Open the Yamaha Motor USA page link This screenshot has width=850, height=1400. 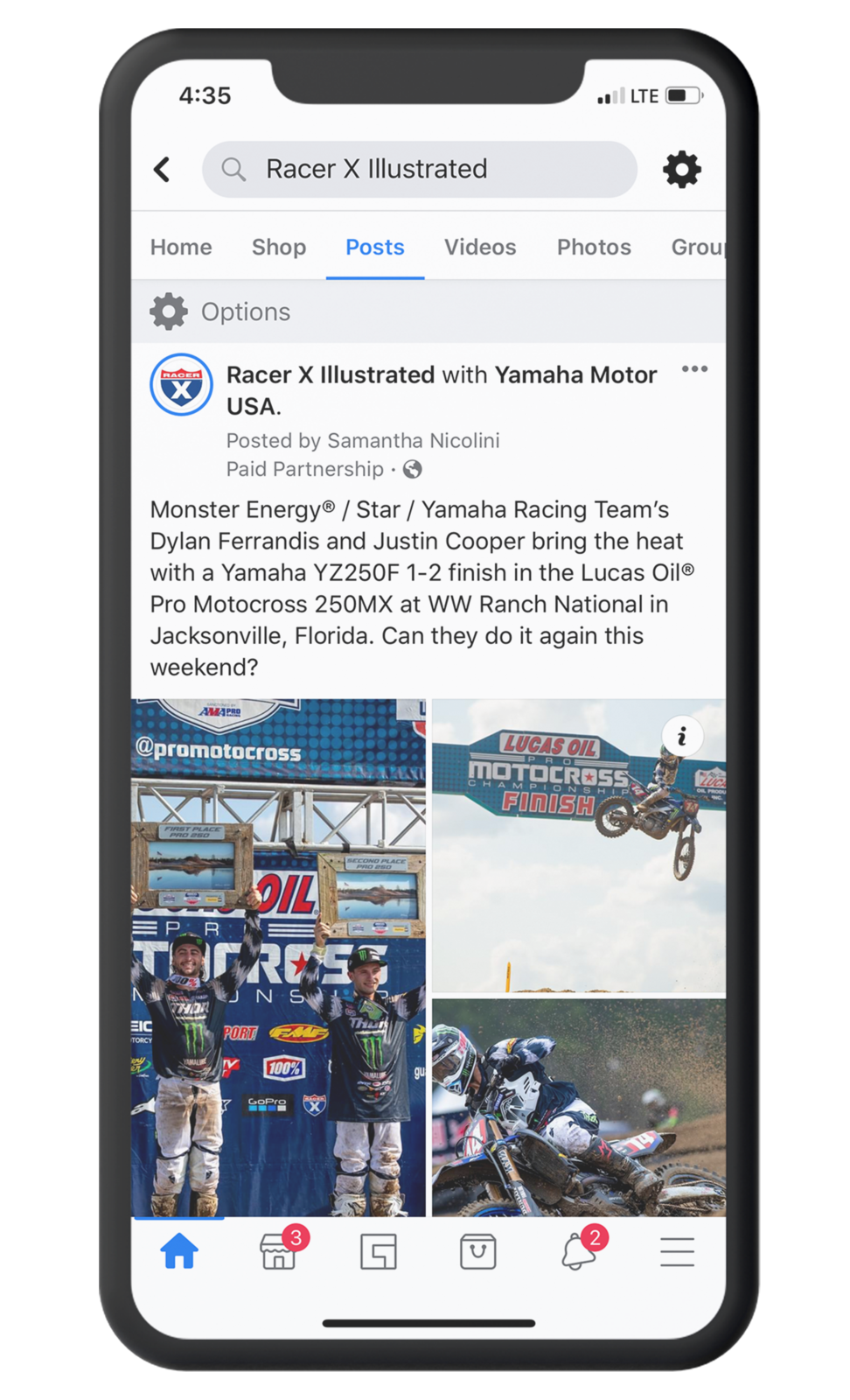442,390
